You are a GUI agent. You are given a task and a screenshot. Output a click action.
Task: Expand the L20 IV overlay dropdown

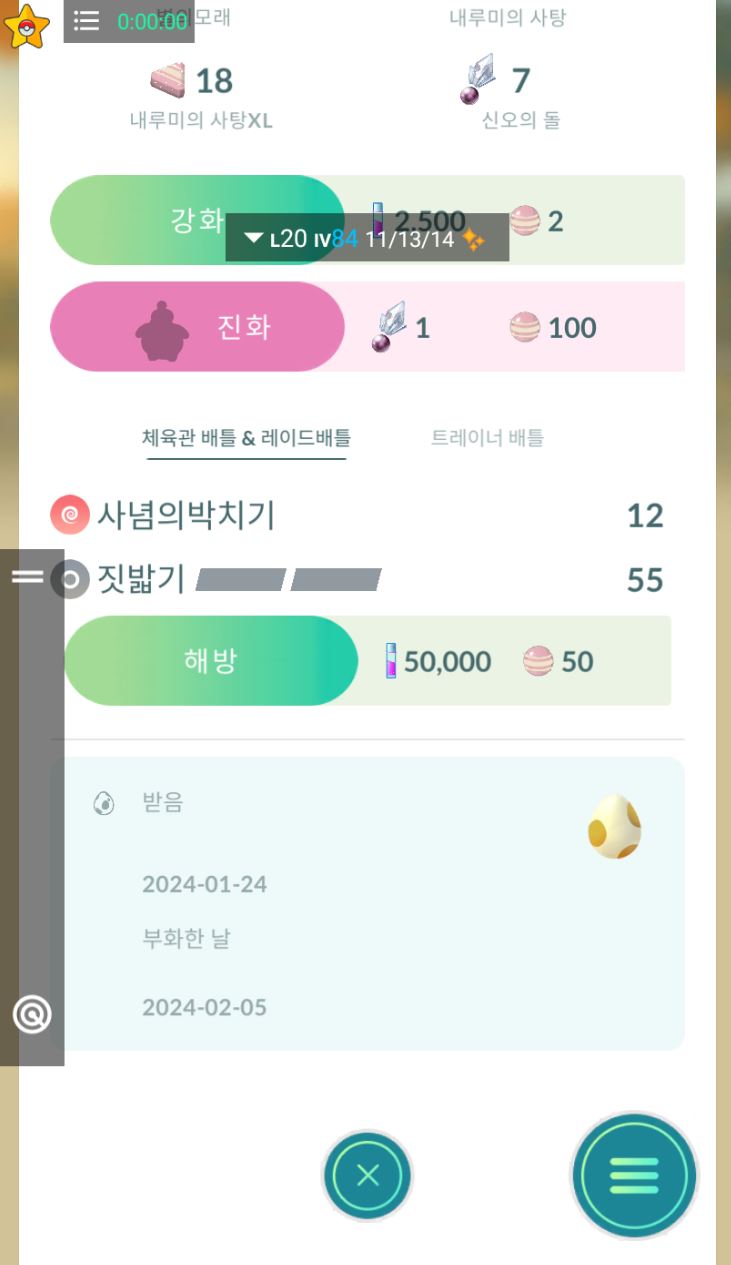click(254, 239)
